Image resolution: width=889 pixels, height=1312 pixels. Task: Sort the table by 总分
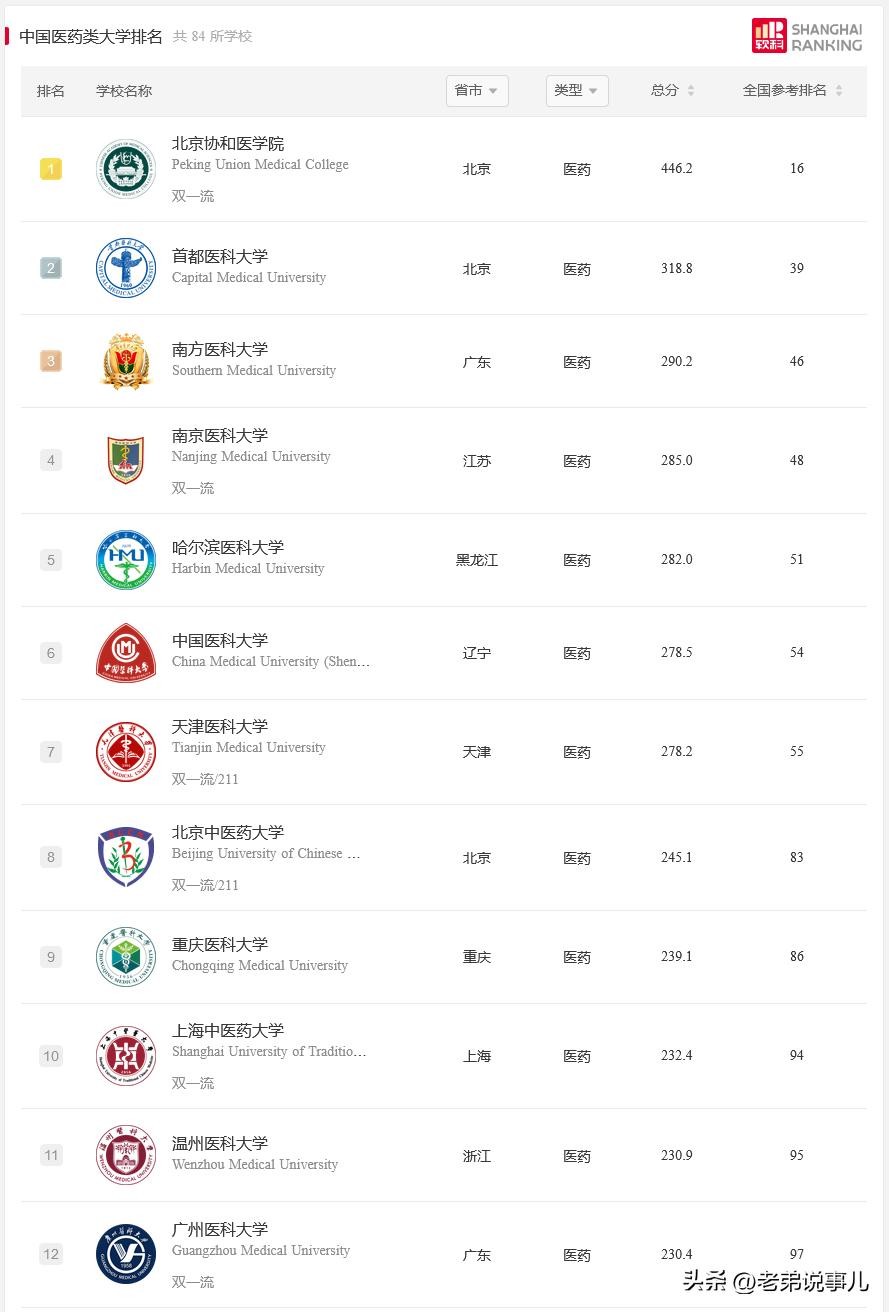[673, 91]
